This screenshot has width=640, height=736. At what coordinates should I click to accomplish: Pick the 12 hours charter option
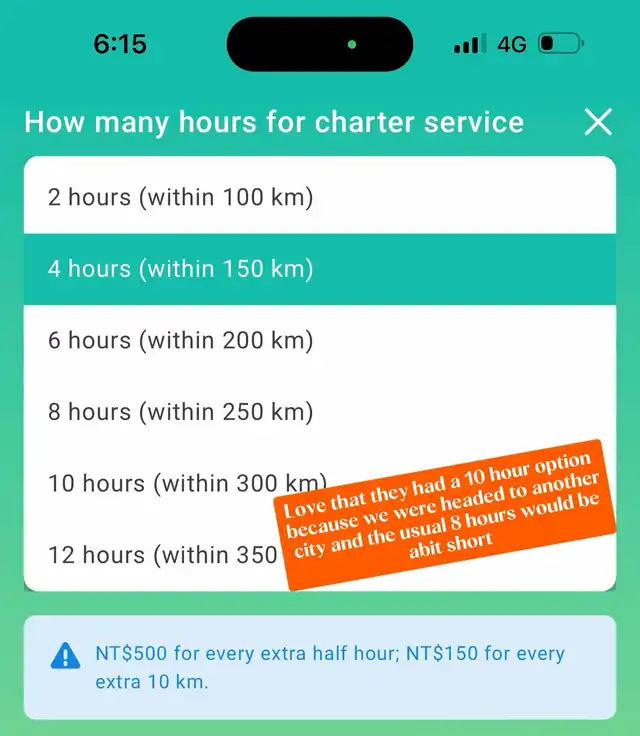(150, 554)
